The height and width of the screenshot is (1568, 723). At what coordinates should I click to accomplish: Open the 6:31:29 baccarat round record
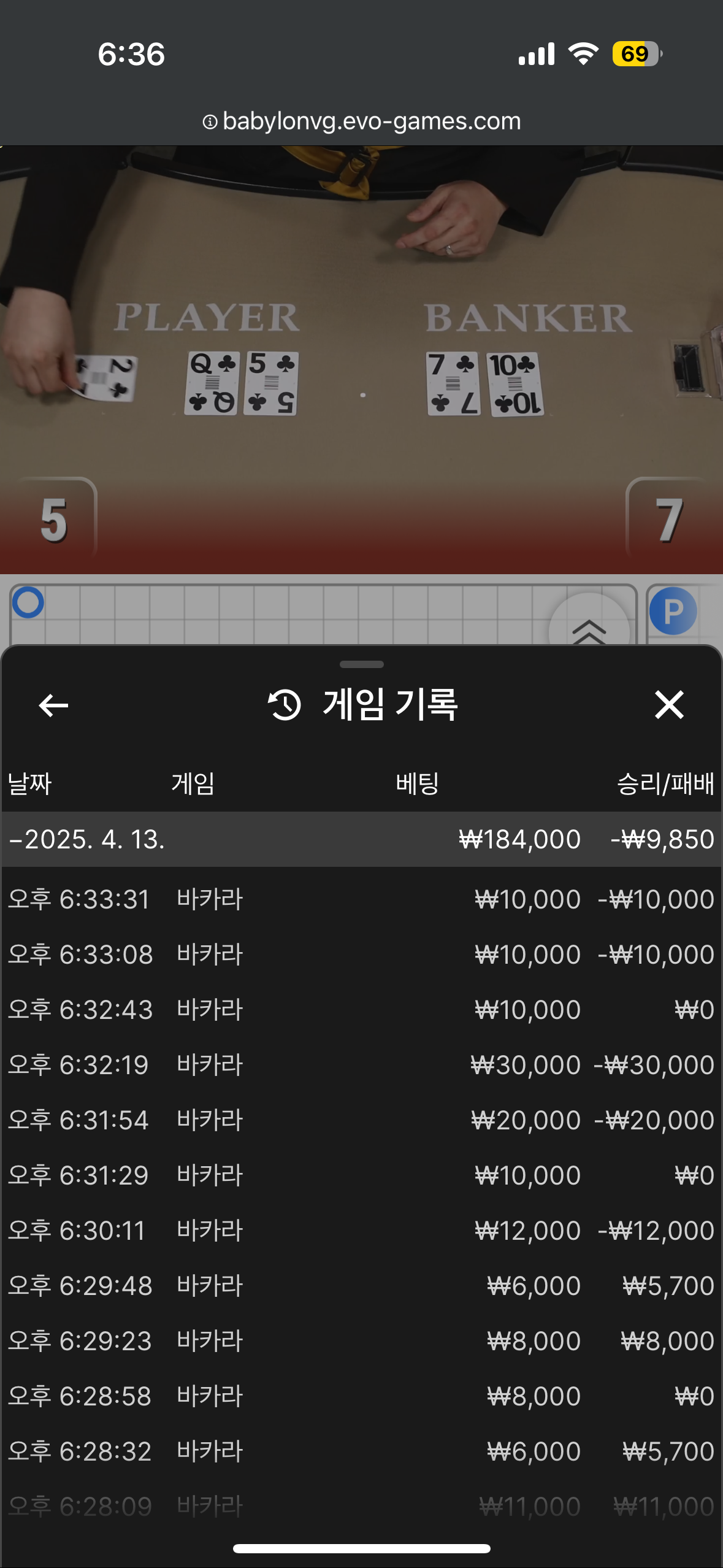pyautogui.click(x=361, y=1175)
